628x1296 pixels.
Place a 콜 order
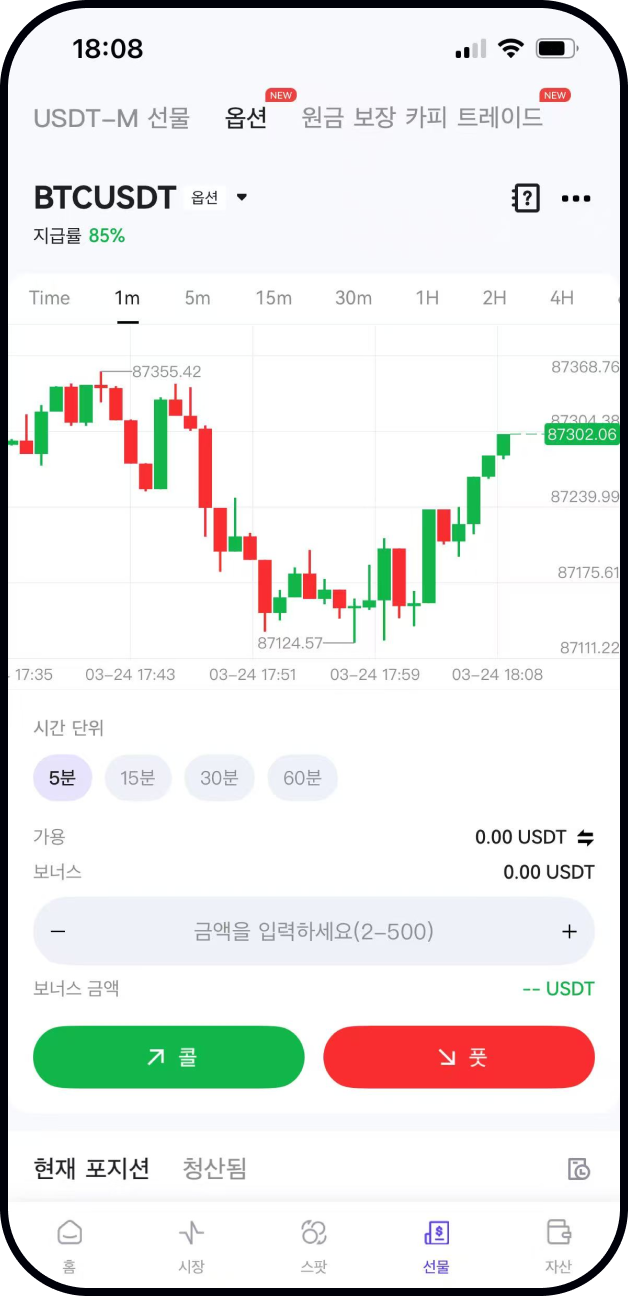169,1057
